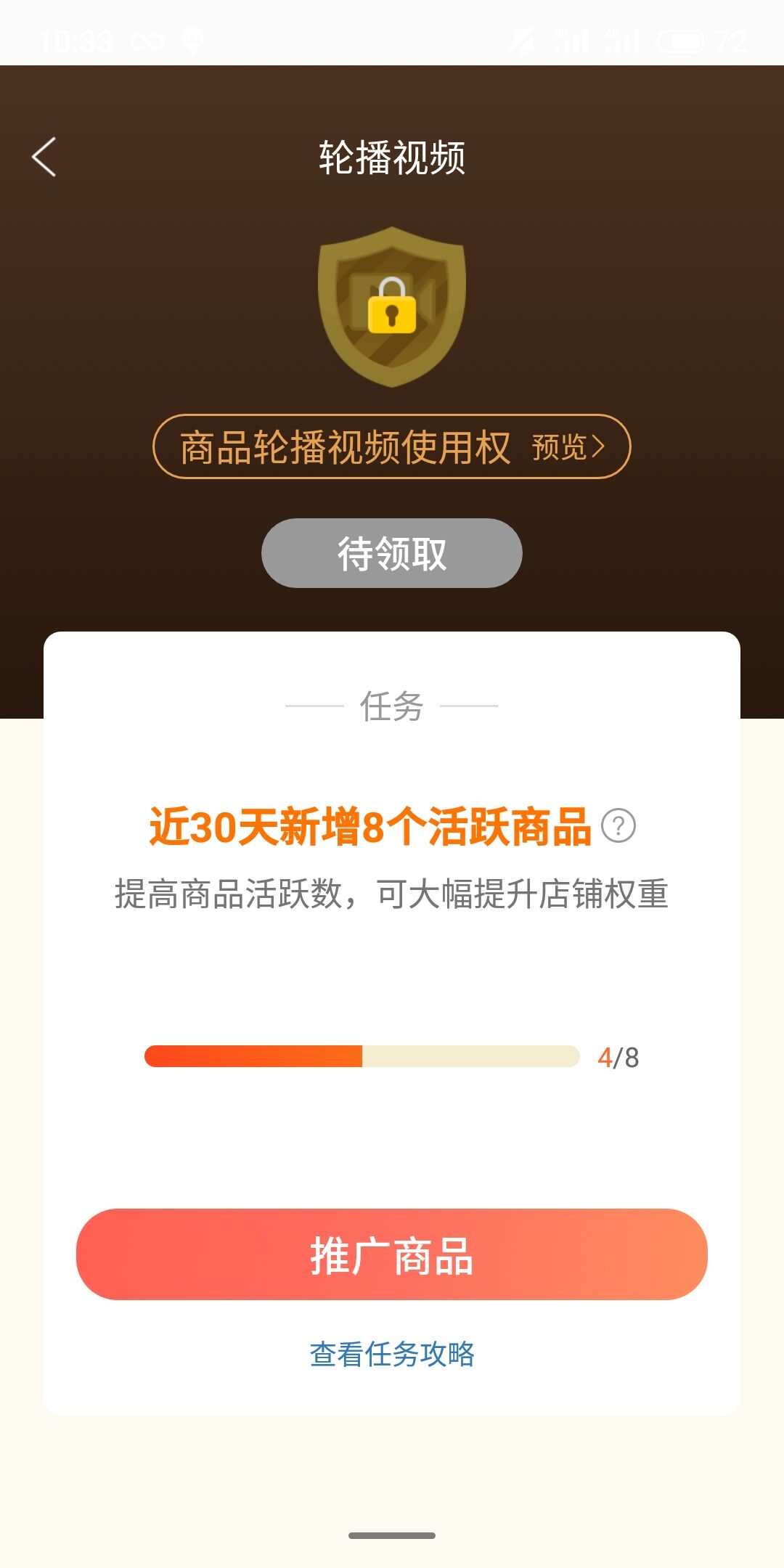Viewport: 784px width, 1568px height.
Task: Open 预览 of 商品轮播视频使用权
Action: point(568,447)
